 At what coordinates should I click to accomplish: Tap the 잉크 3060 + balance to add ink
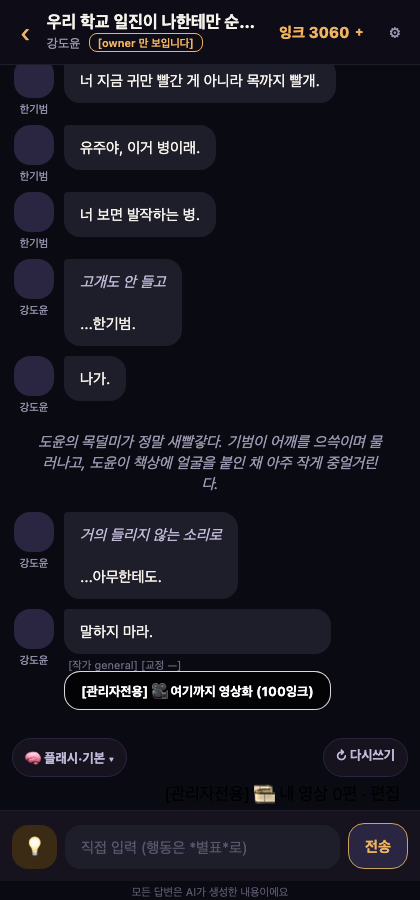click(x=321, y=33)
